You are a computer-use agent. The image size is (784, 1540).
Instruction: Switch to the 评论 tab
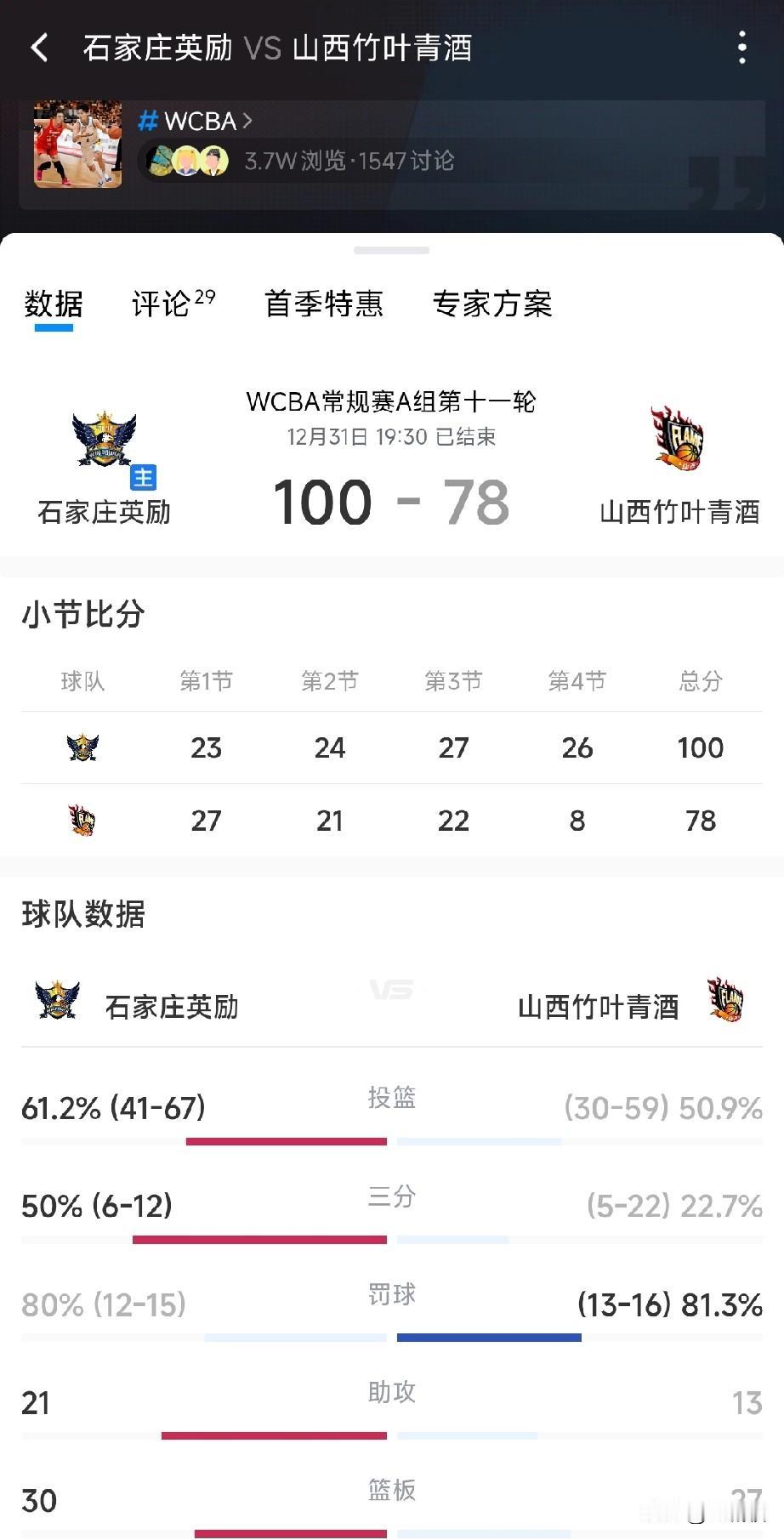click(163, 304)
